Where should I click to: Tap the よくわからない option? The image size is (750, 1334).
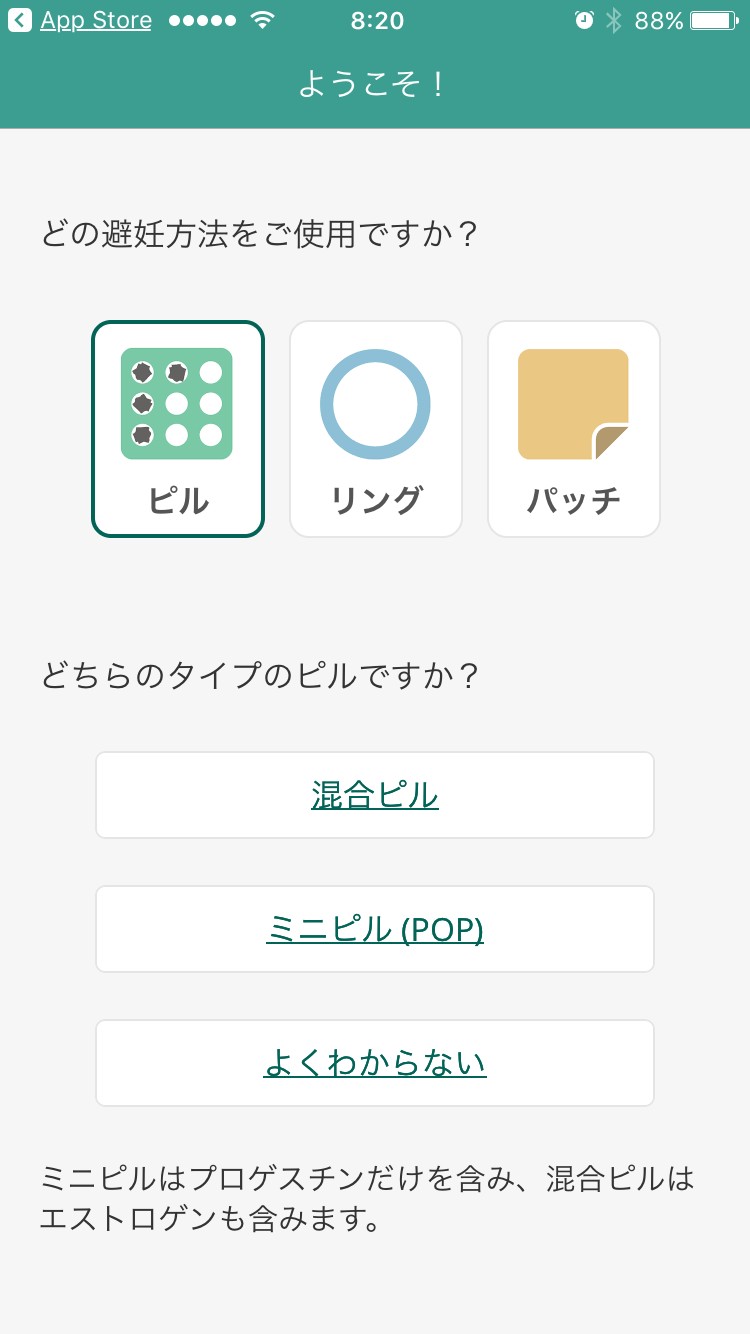(x=375, y=1063)
